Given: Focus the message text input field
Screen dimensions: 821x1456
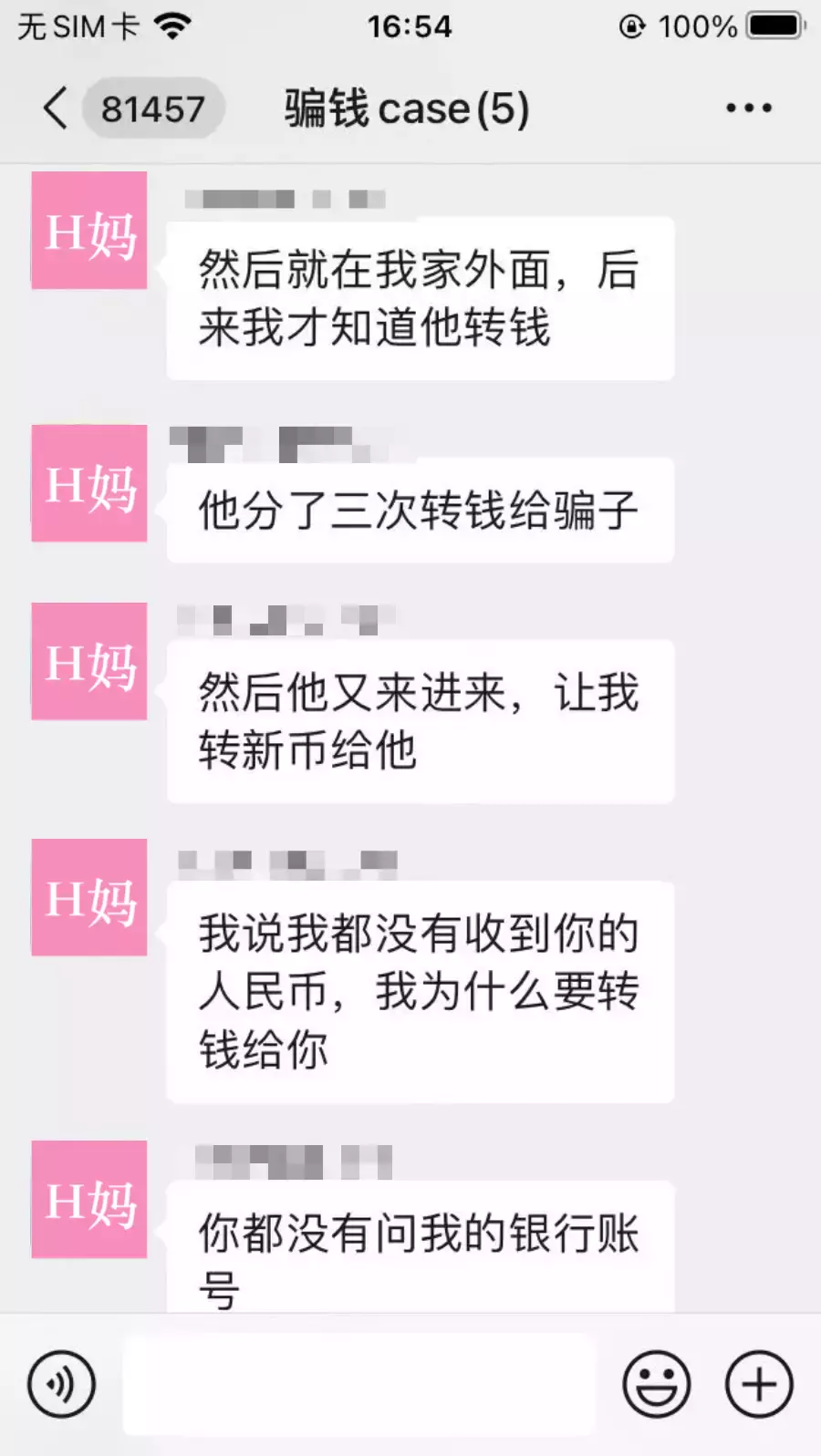Looking at the screenshot, I should pos(358,1382).
